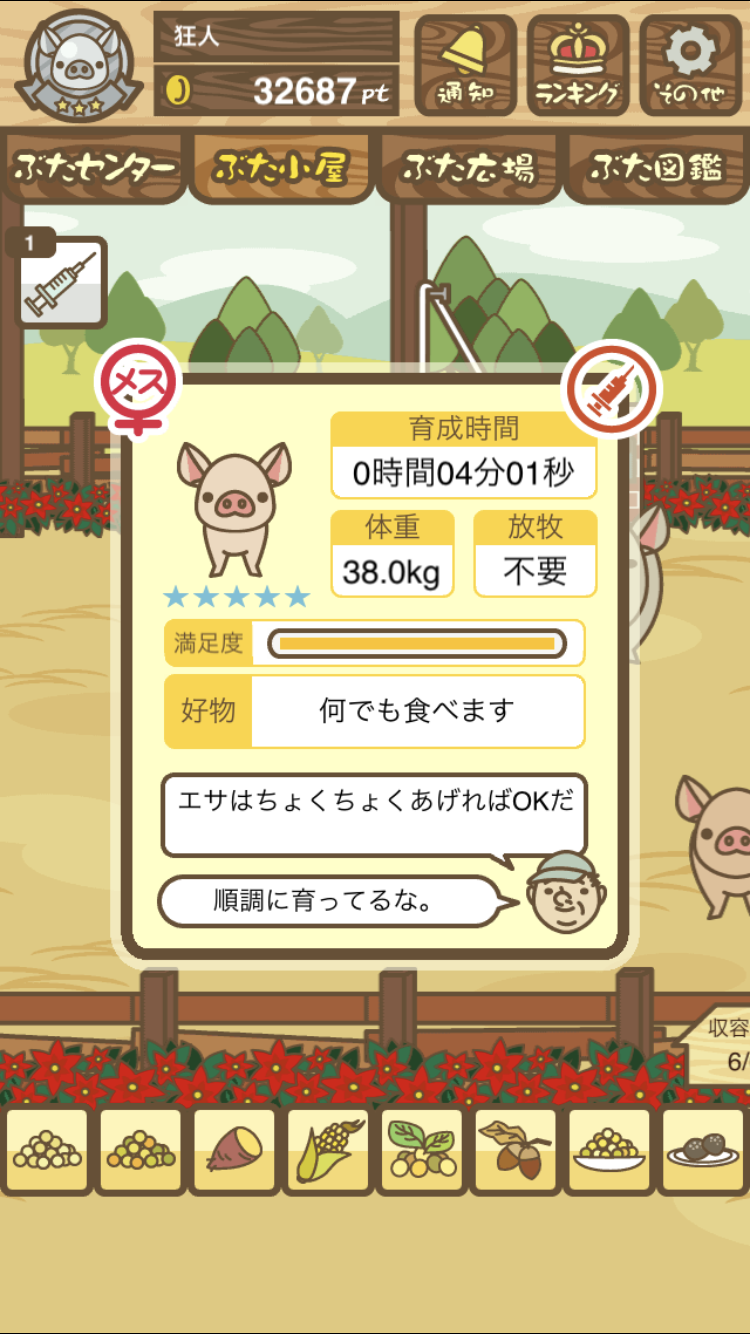Go to the ぶた広場 tab
Image resolution: width=750 pixels, height=1334 pixels.
[x=468, y=168]
